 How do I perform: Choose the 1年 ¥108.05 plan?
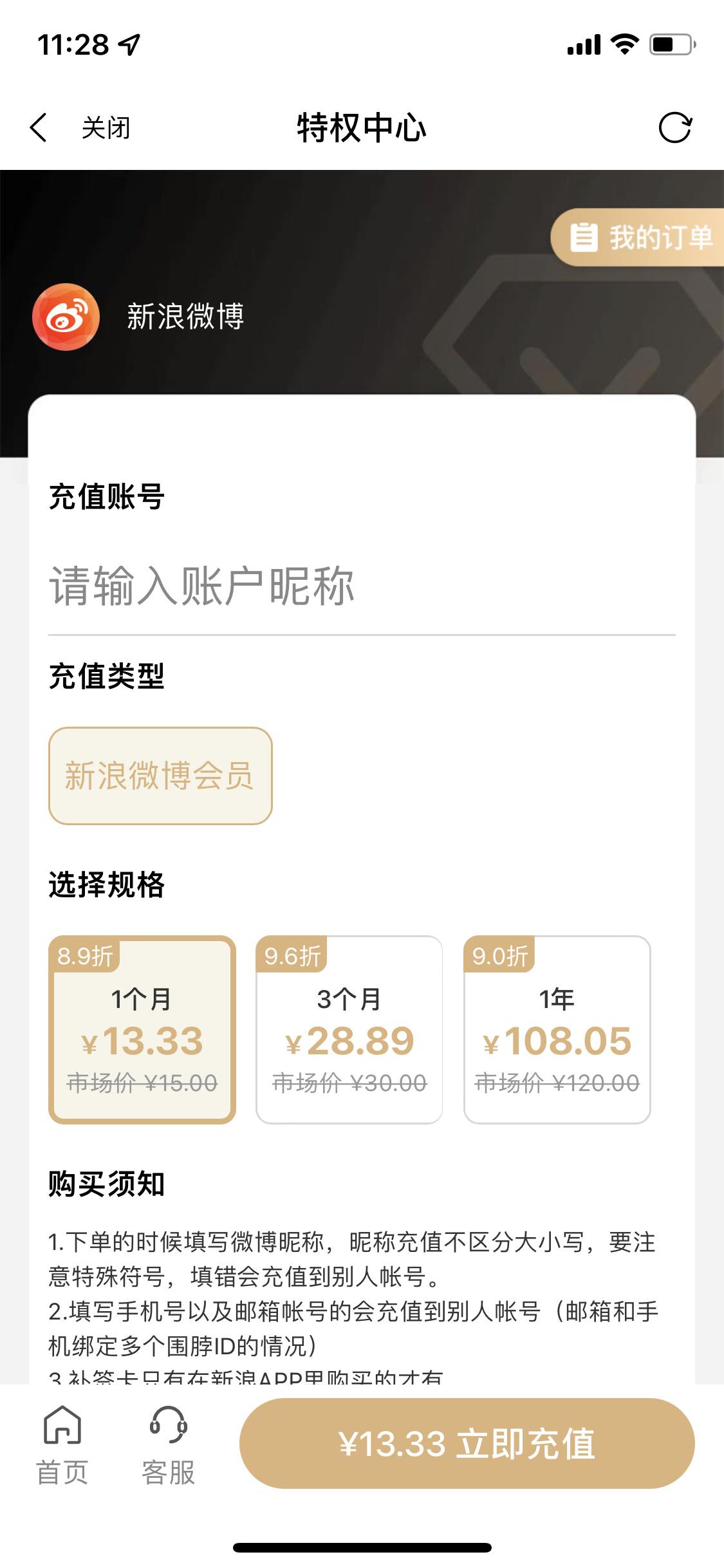point(557,1030)
